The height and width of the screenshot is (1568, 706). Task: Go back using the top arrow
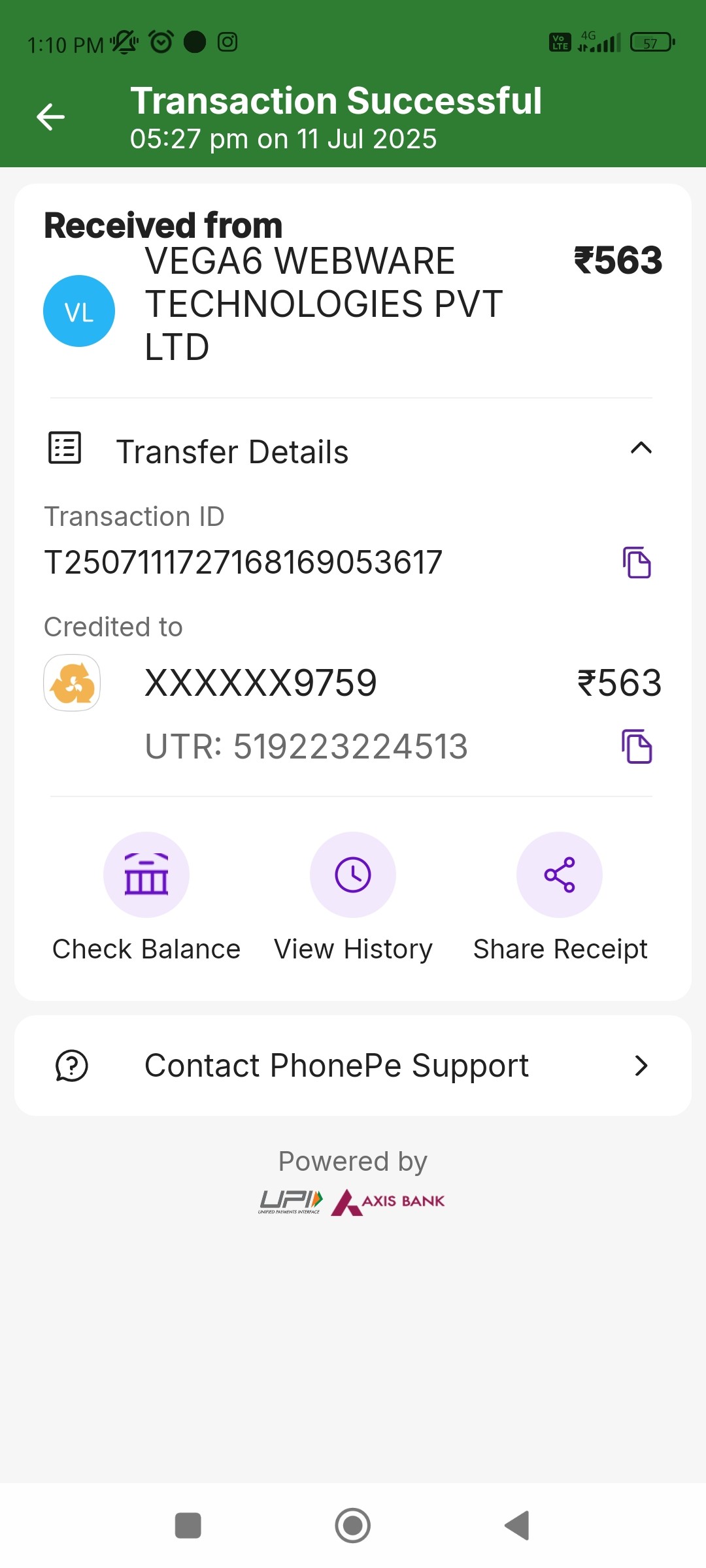(50, 117)
